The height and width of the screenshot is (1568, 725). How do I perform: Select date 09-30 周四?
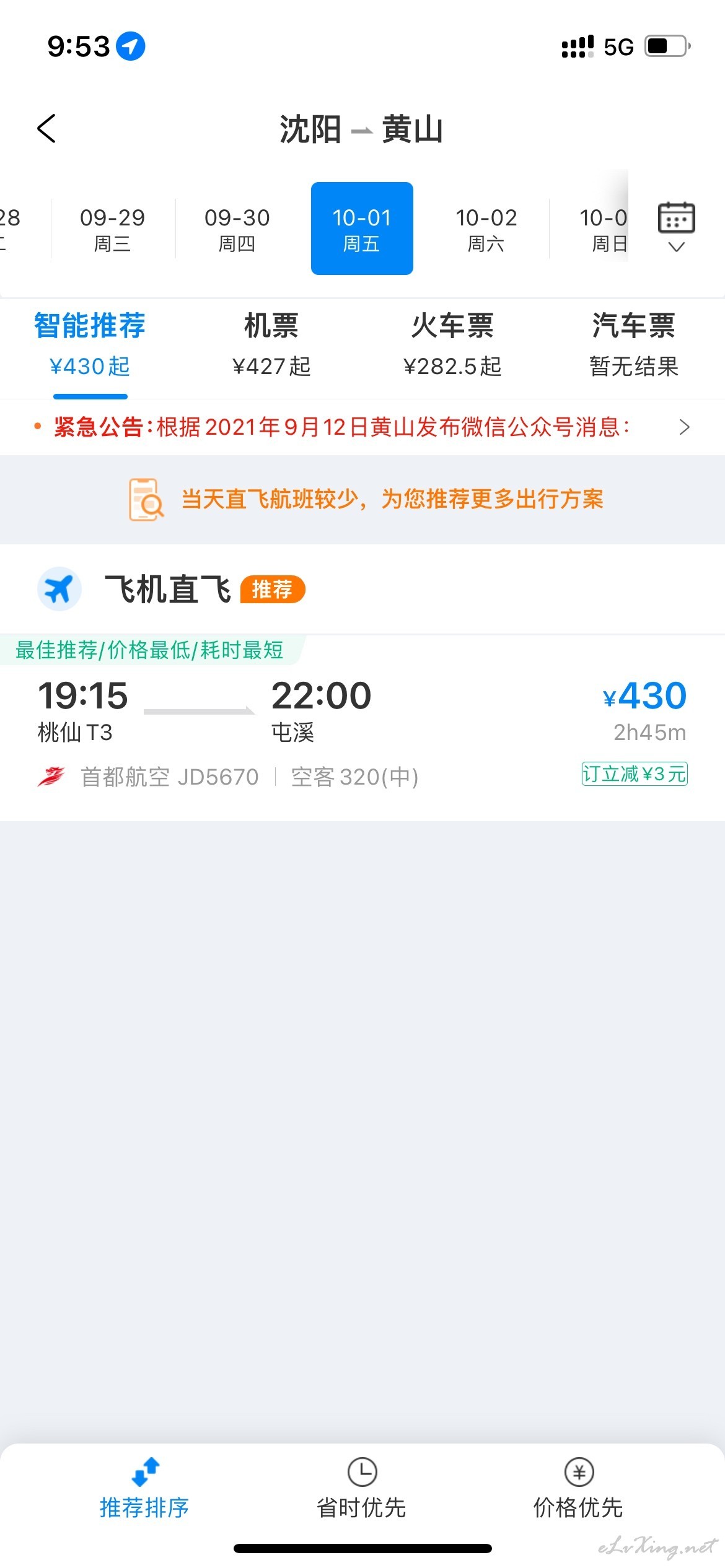237,229
